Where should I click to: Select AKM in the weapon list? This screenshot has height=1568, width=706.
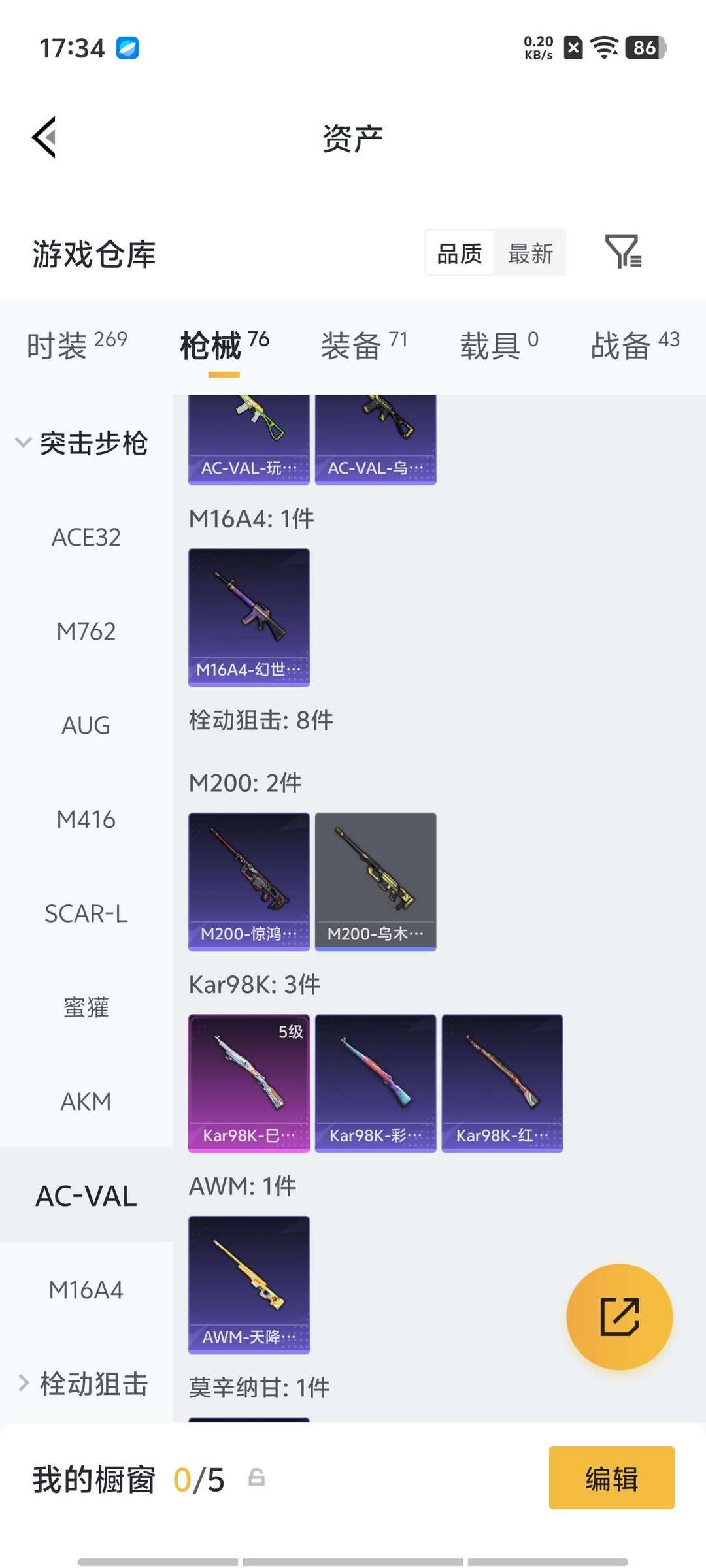coord(86,1102)
